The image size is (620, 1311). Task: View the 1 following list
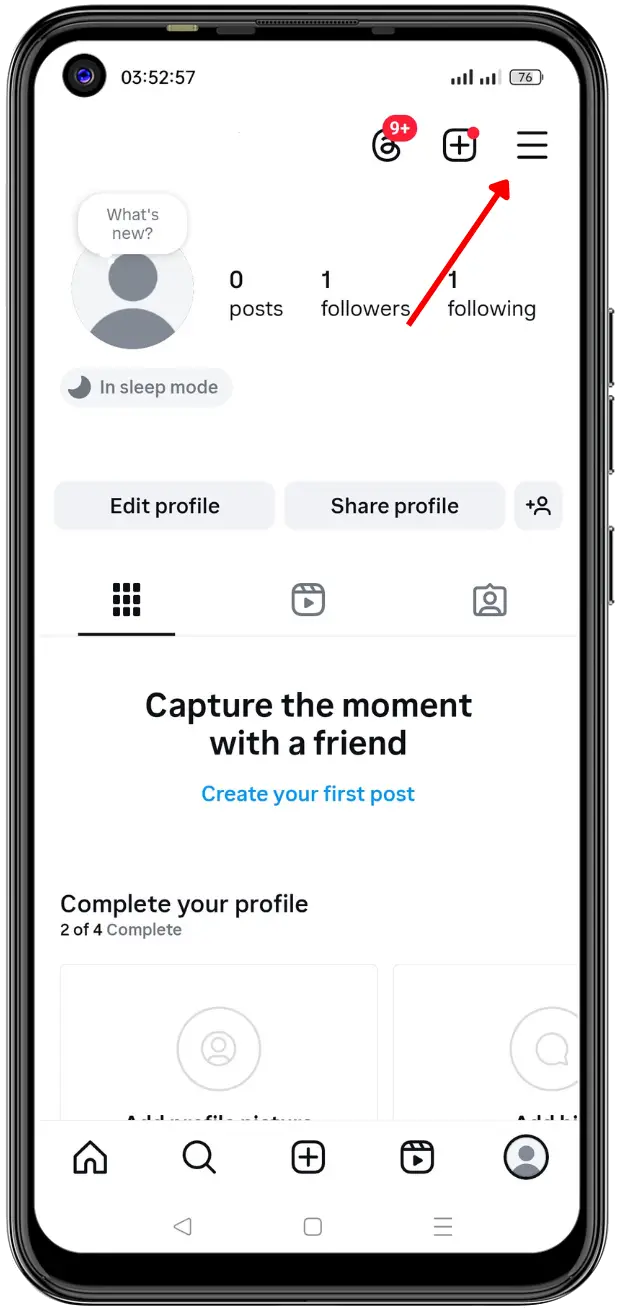click(491, 294)
